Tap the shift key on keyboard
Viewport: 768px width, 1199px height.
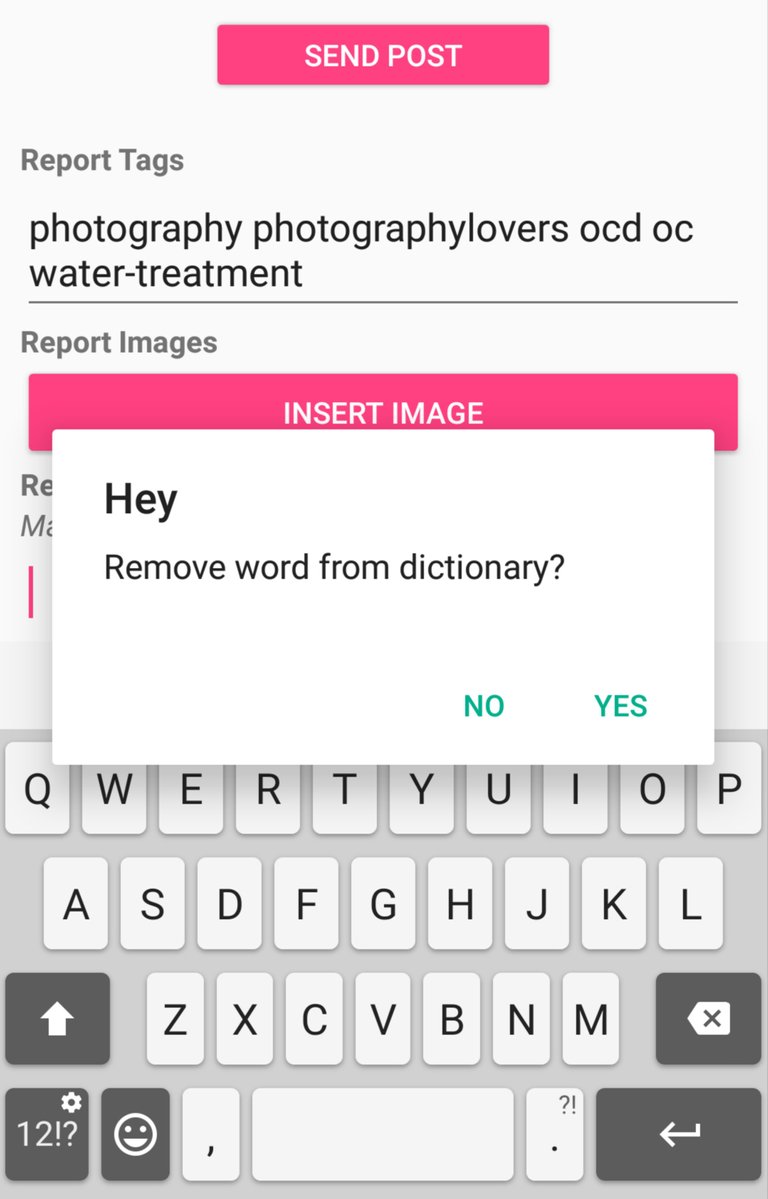point(57,1019)
